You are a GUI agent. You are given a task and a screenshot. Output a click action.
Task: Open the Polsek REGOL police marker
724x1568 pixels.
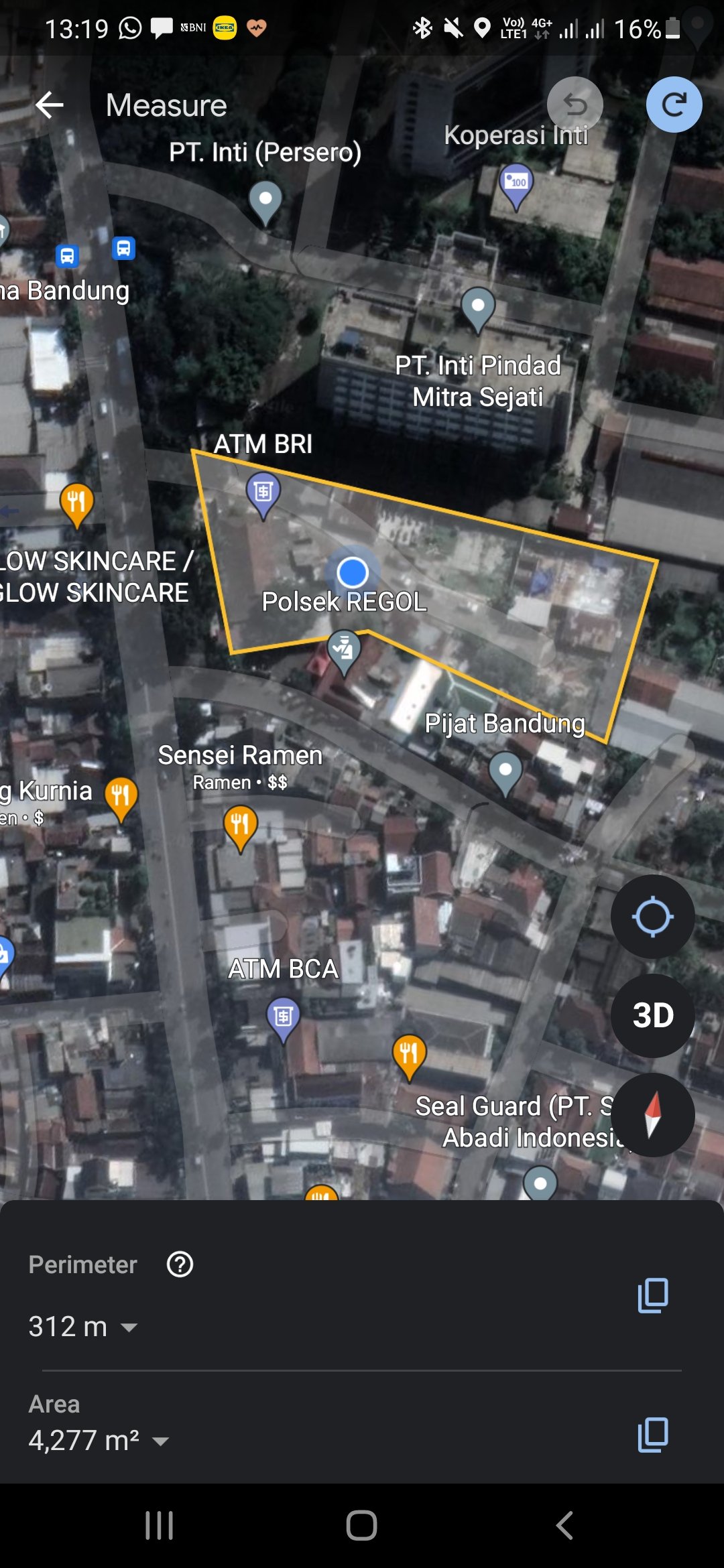coord(344,649)
